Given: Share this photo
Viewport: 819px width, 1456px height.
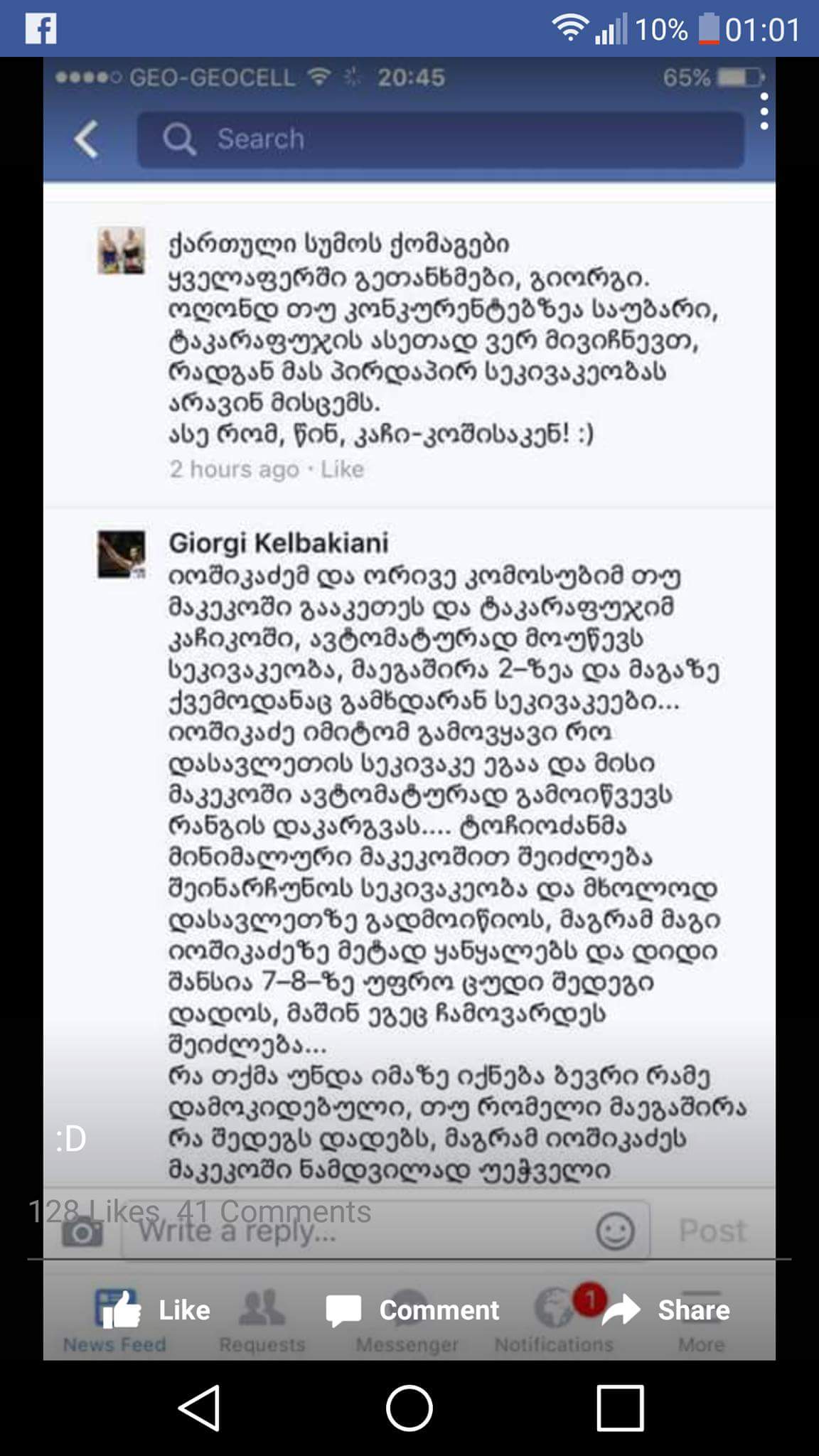Looking at the screenshot, I should pos(667,1310).
